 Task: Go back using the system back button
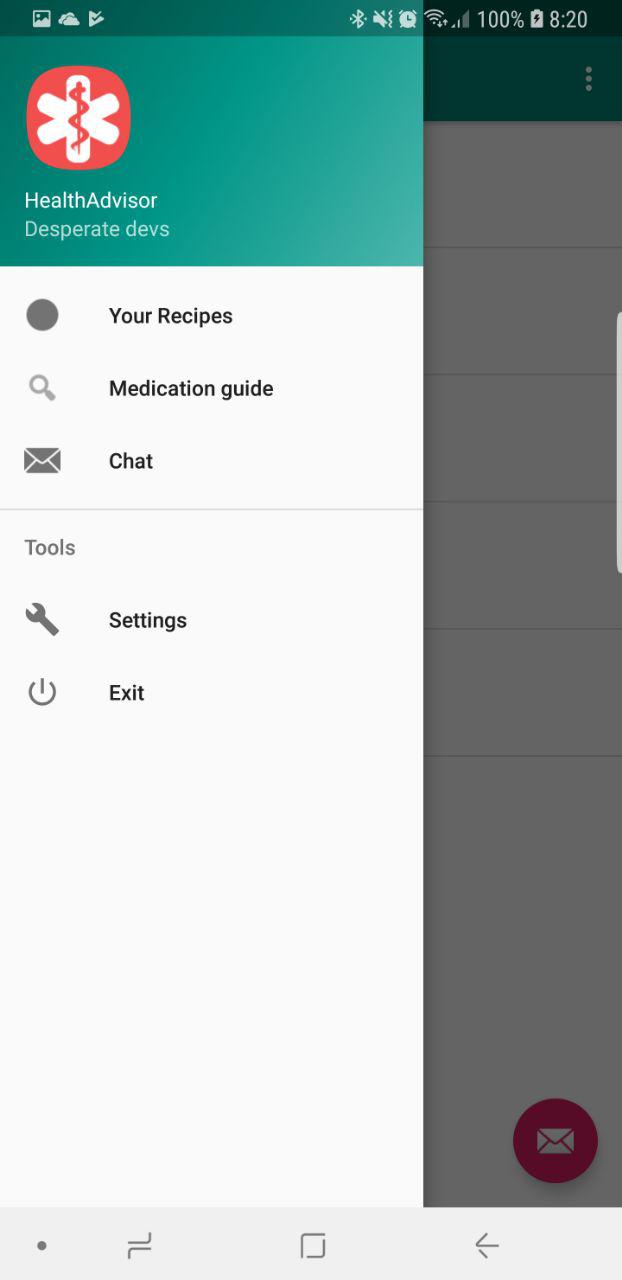pyautogui.click(x=487, y=1245)
